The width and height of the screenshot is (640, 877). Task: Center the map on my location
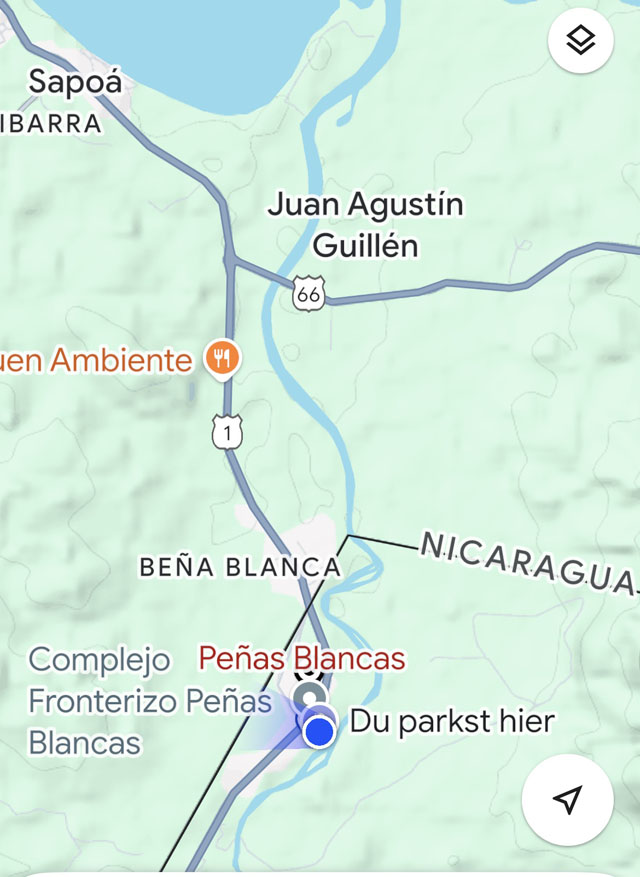click(567, 799)
